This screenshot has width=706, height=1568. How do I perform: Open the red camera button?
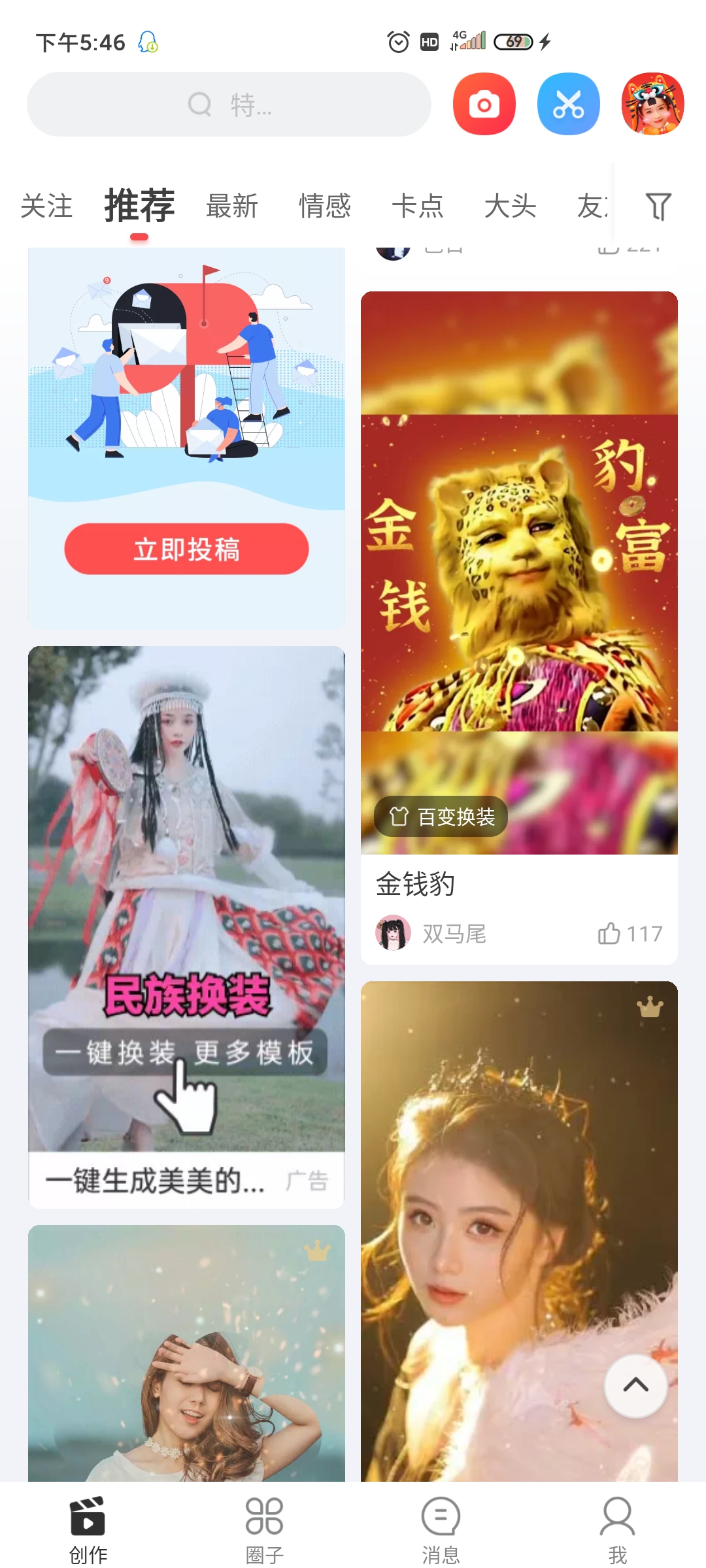484,105
